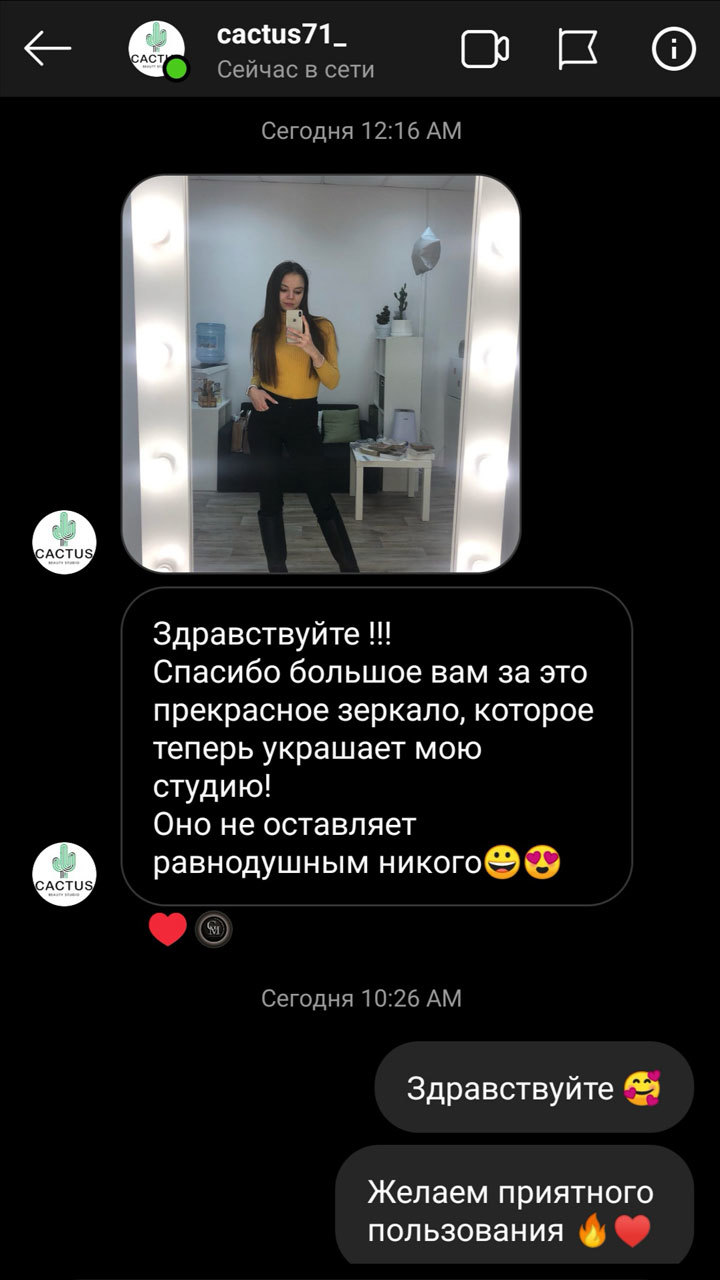Tap the Cactus avatar beside the photo

pos(65,542)
